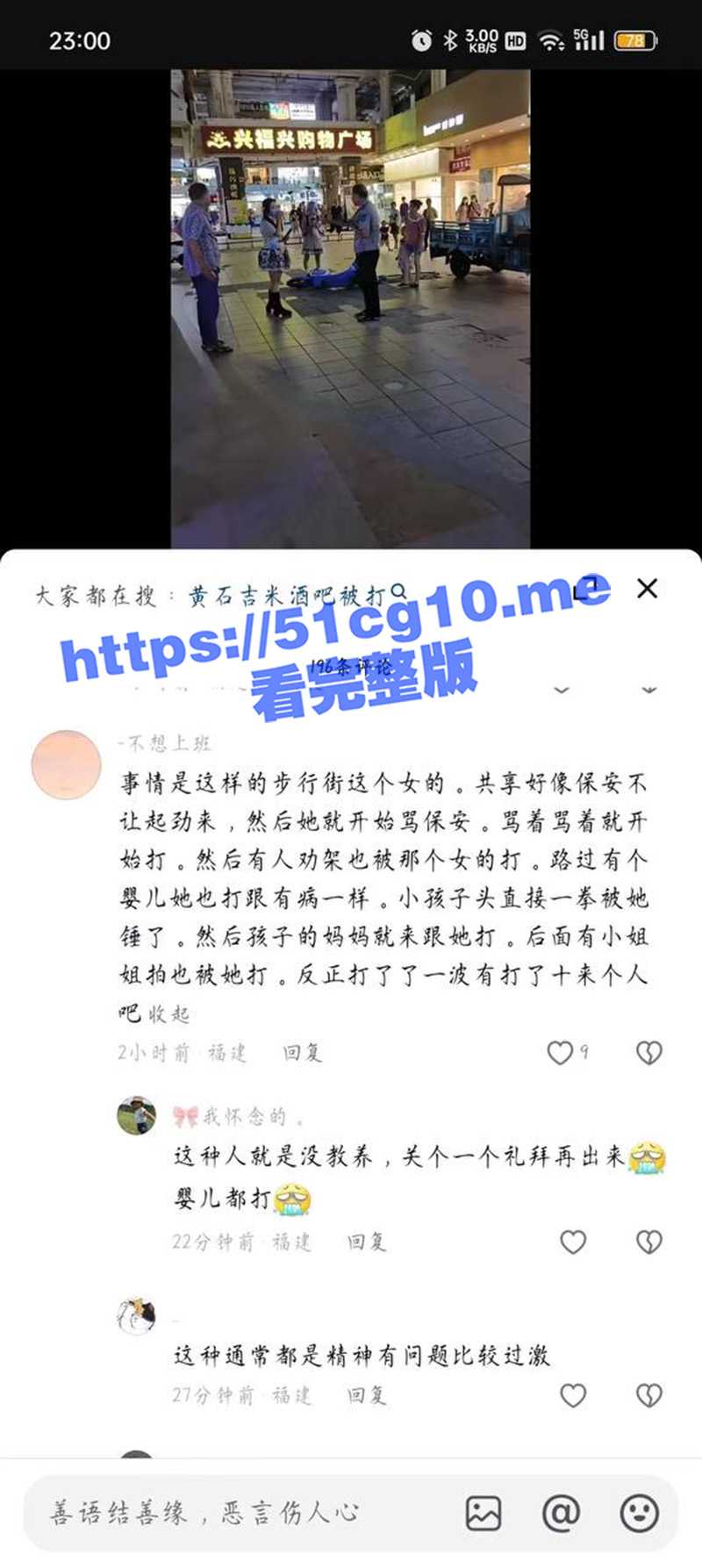Dislike the comment about 精神有问题
The height and width of the screenshot is (1568, 702).
click(x=648, y=1395)
